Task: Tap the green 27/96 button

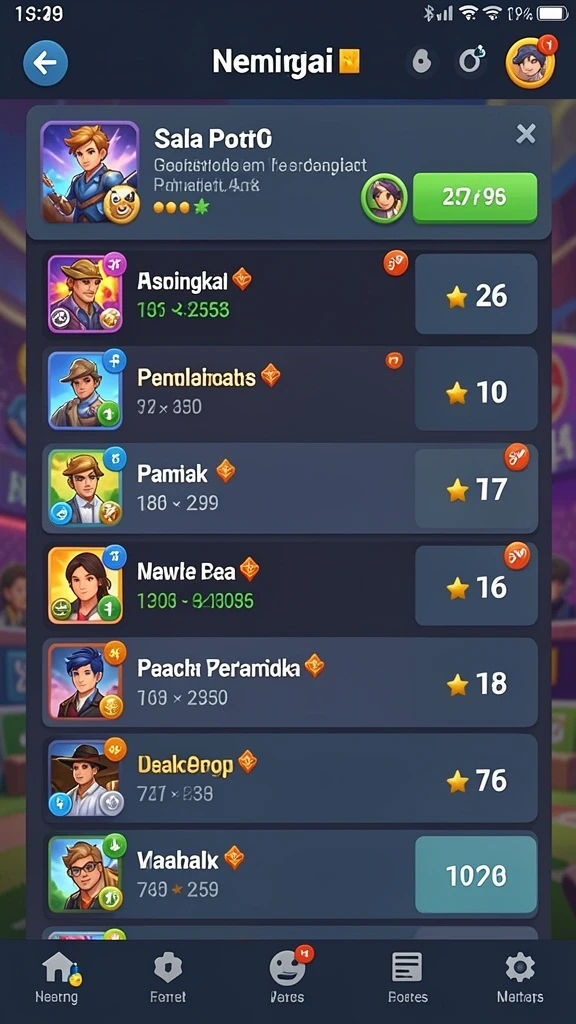Action: [x=475, y=197]
